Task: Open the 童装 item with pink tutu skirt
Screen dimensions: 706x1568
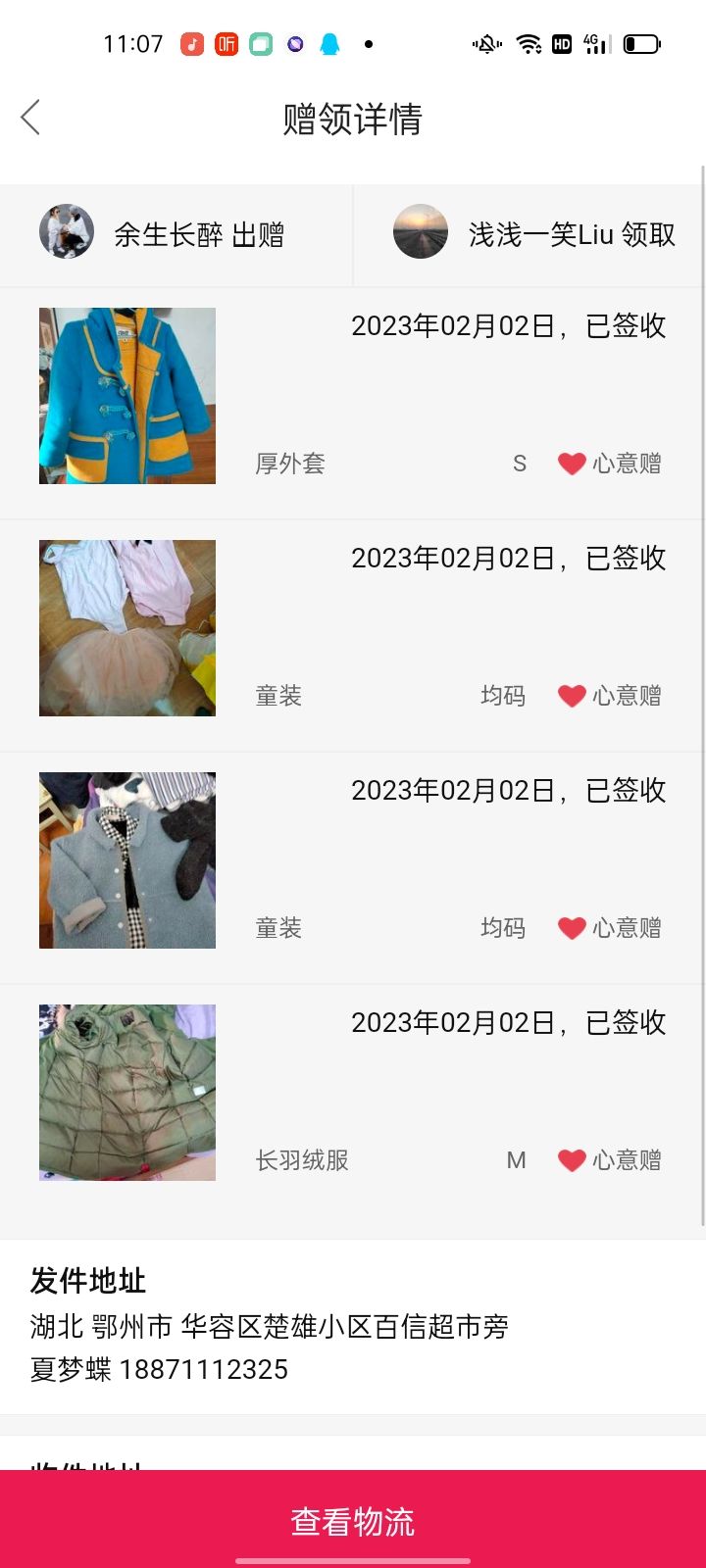Action: [x=351, y=636]
